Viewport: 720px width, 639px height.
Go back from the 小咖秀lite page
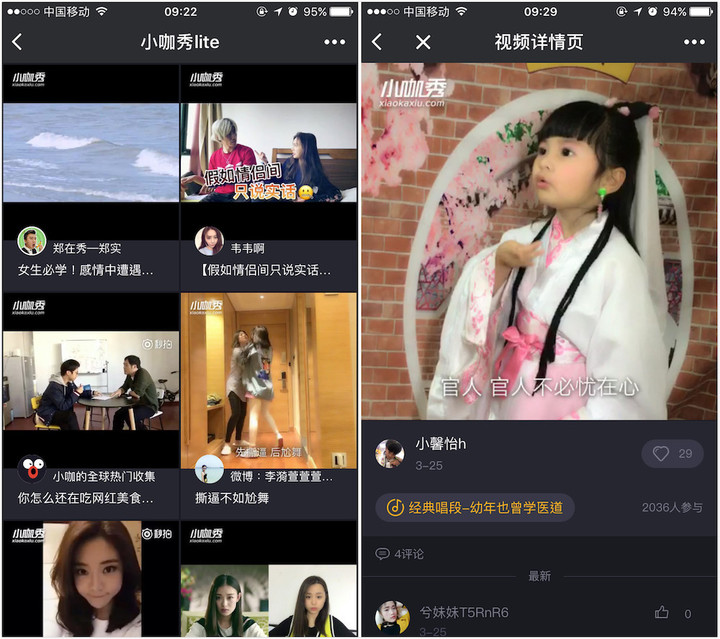tap(17, 42)
